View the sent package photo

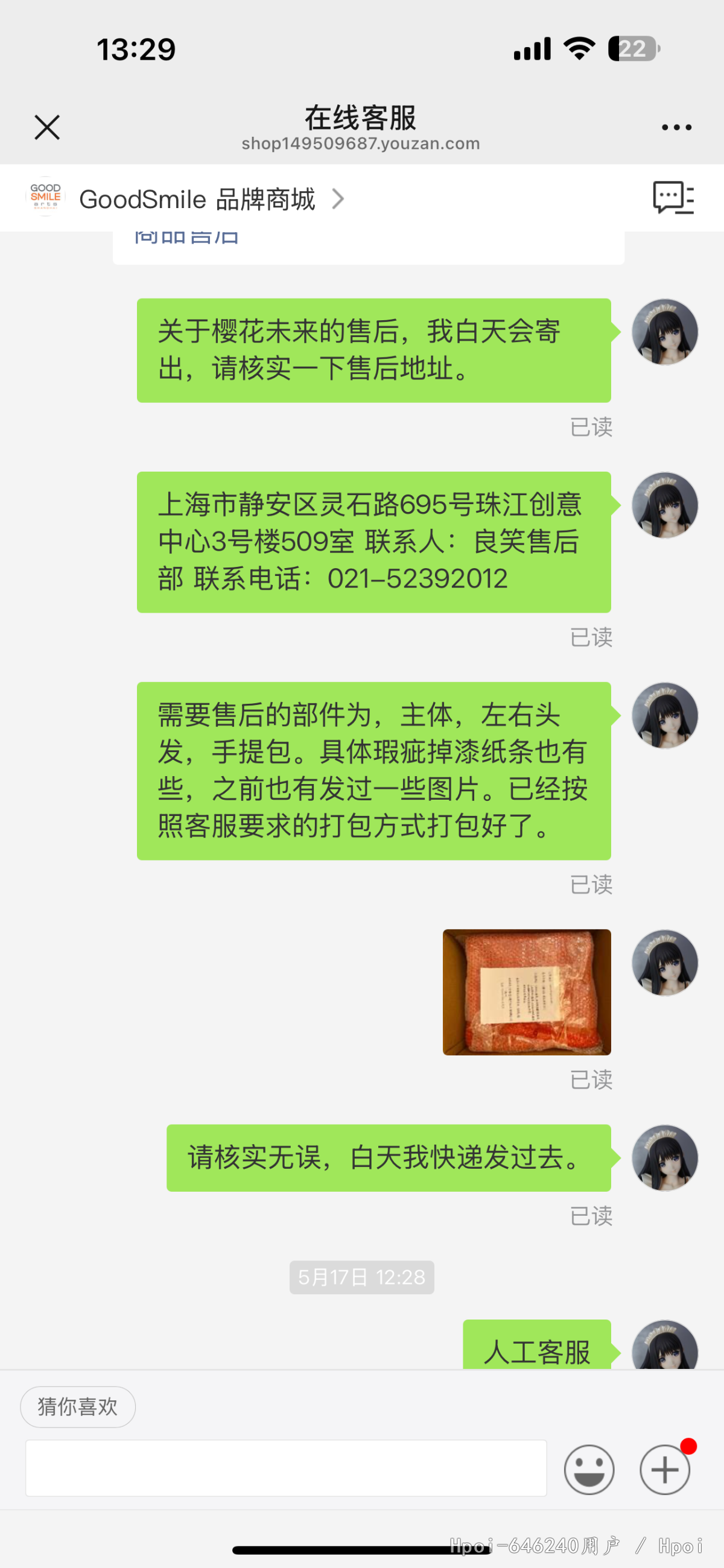[x=526, y=991]
